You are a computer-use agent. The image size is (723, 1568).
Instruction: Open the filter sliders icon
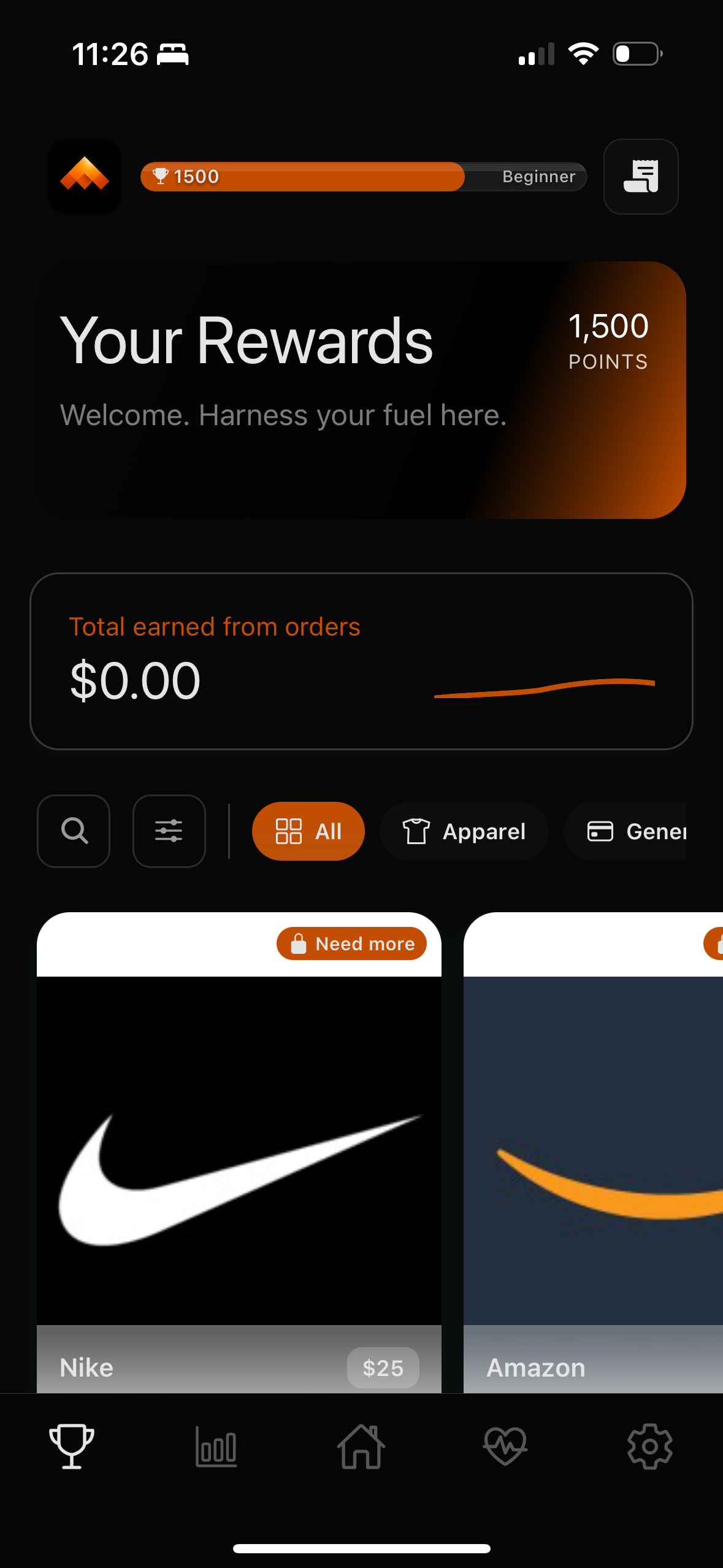coord(169,831)
